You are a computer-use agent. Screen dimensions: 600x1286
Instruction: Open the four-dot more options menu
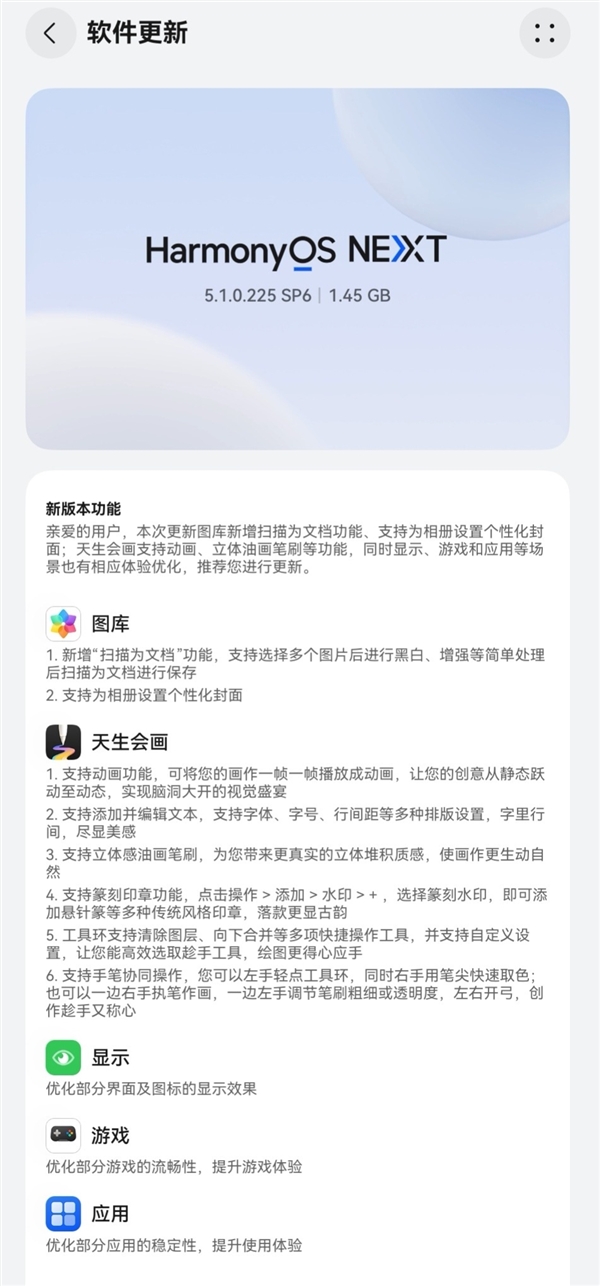tap(544, 33)
